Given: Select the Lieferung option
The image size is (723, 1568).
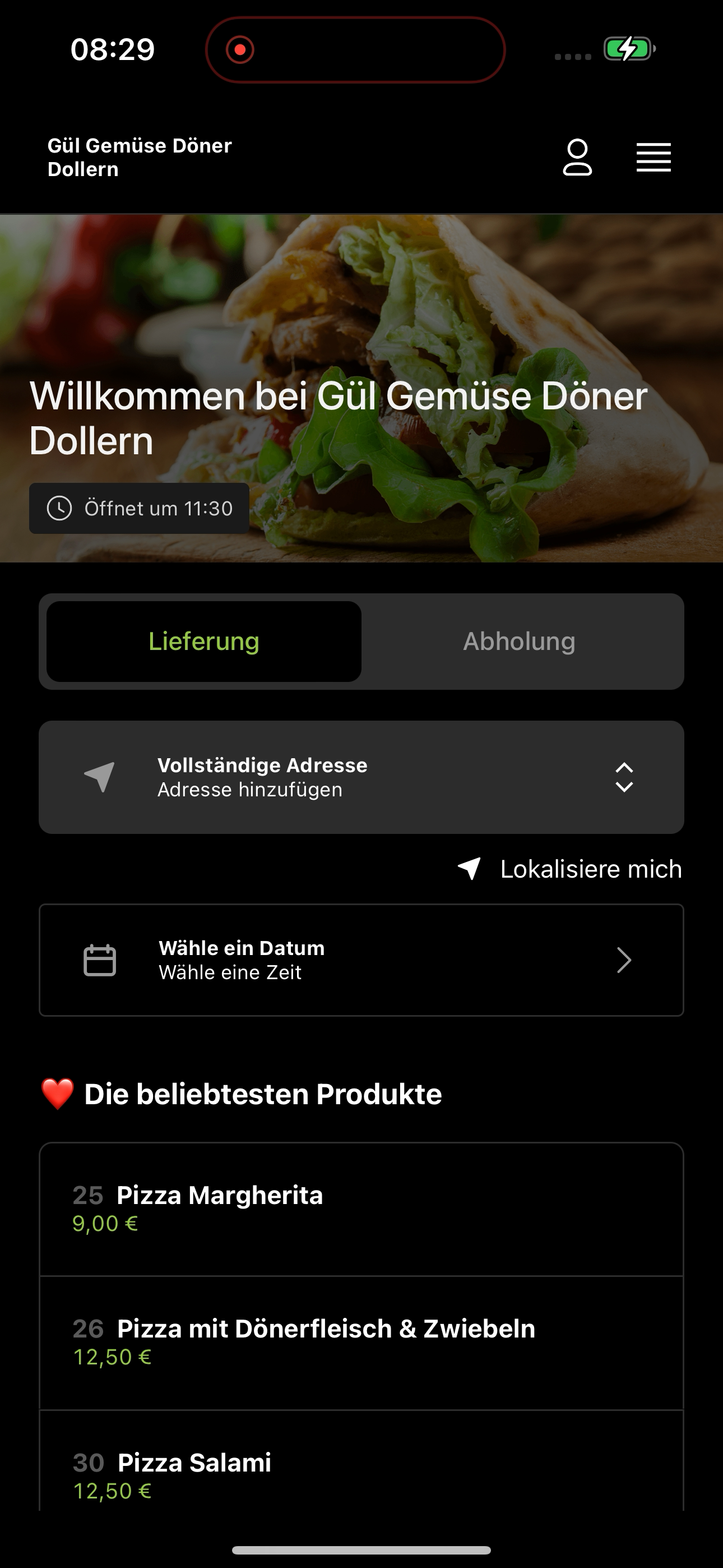Looking at the screenshot, I should point(204,642).
